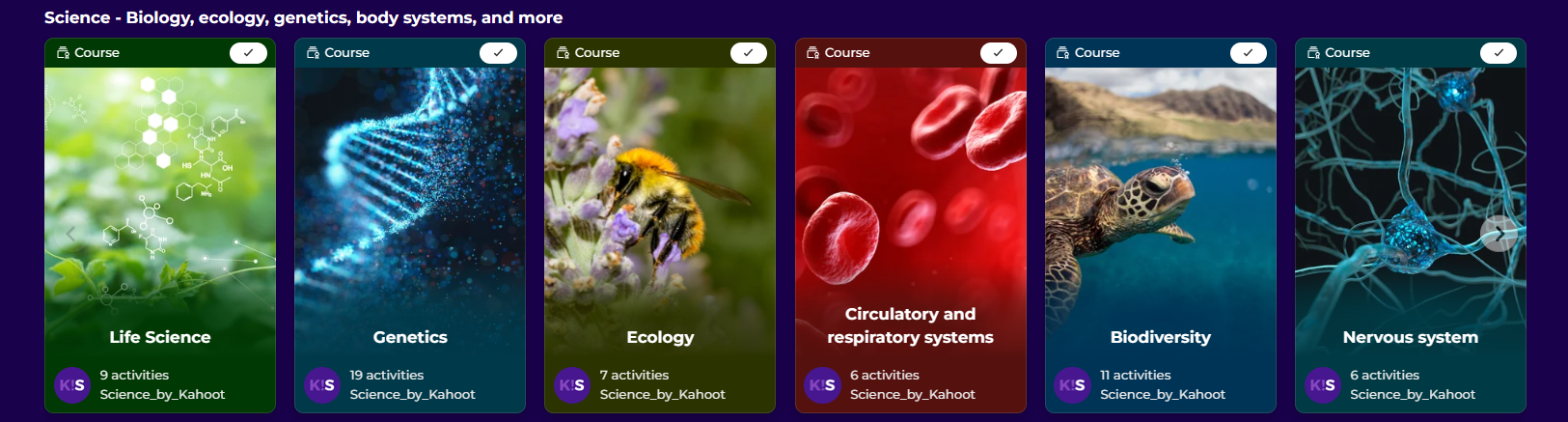Toggle the checkmark on Biodiversity course

(1248, 53)
